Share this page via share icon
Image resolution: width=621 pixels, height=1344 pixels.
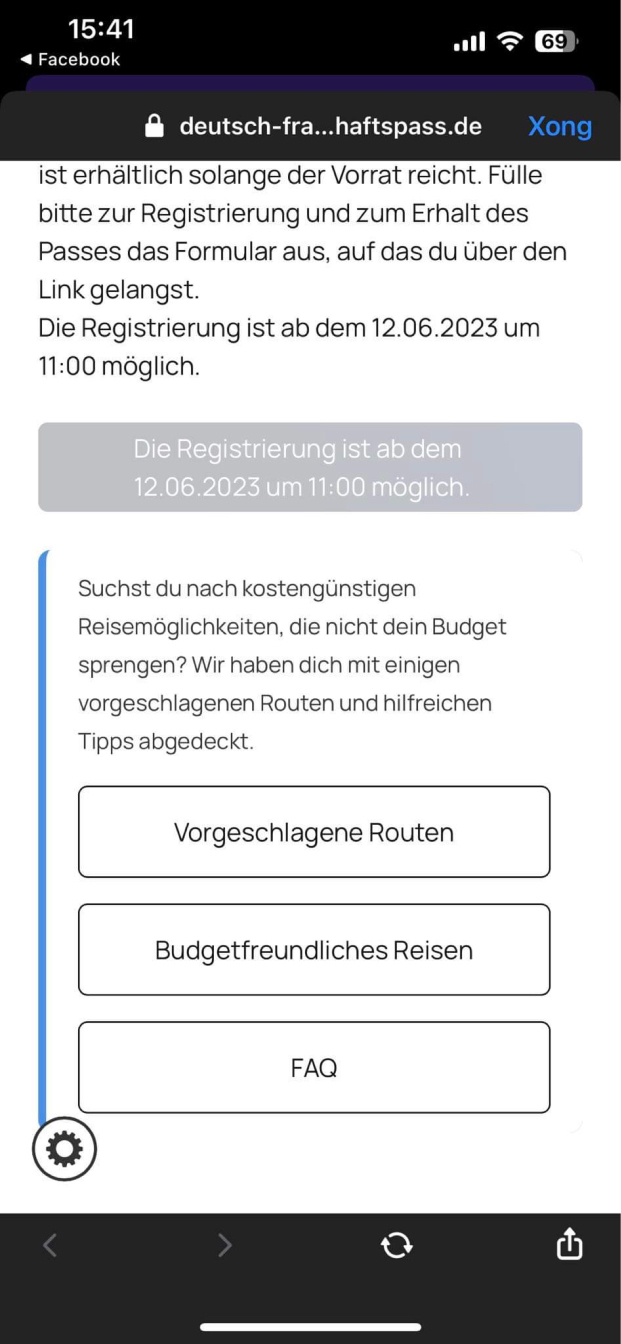(570, 1244)
